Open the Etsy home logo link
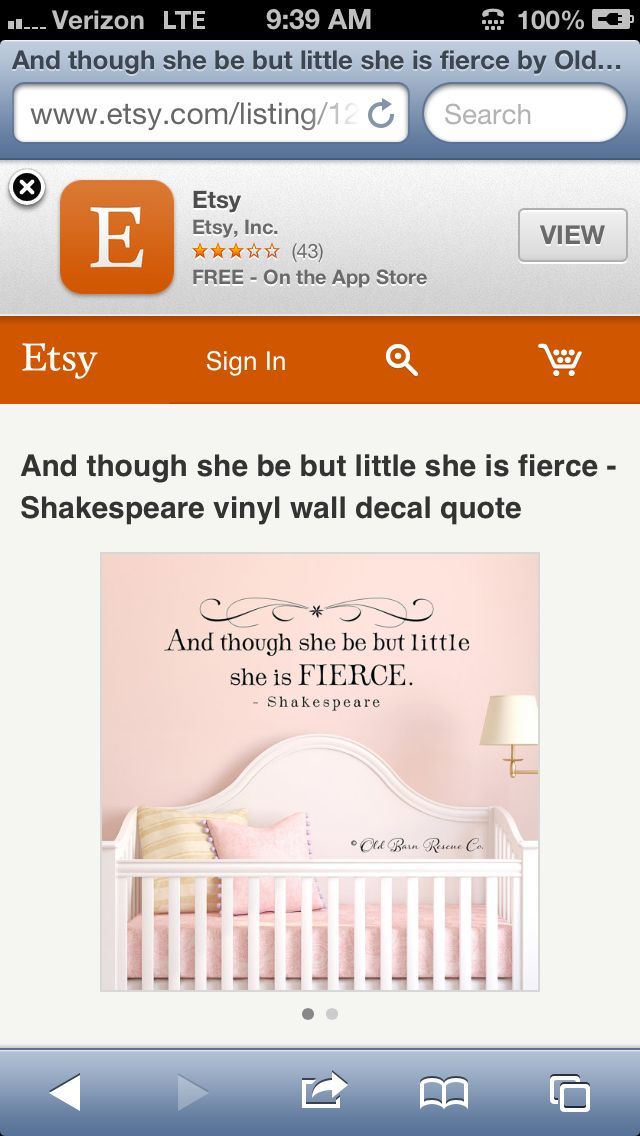This screenshot has width=640, height=1136. [60, 360]
